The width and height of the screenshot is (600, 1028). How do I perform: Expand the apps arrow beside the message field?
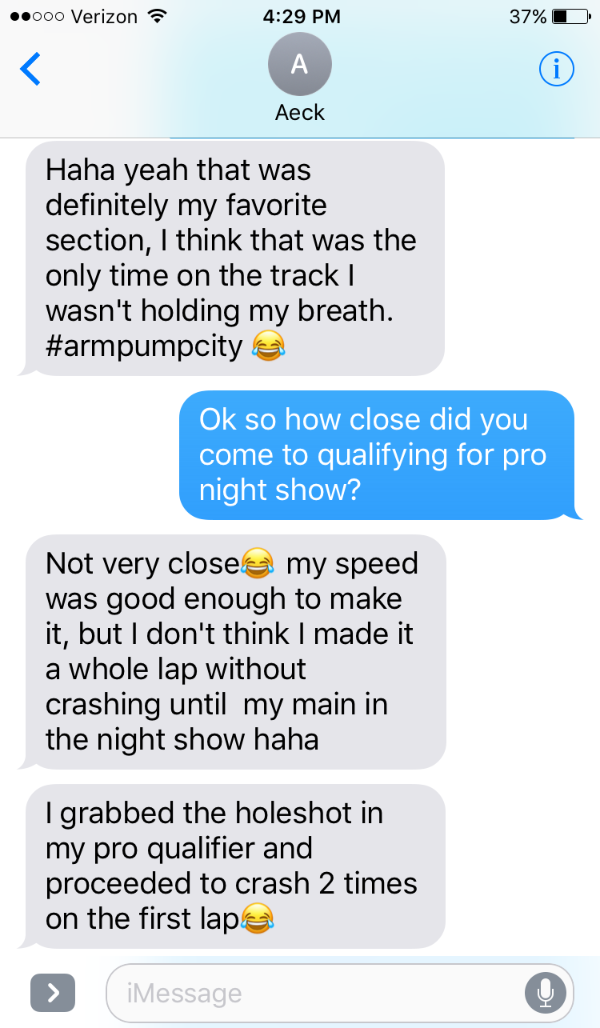click(54, 993)
